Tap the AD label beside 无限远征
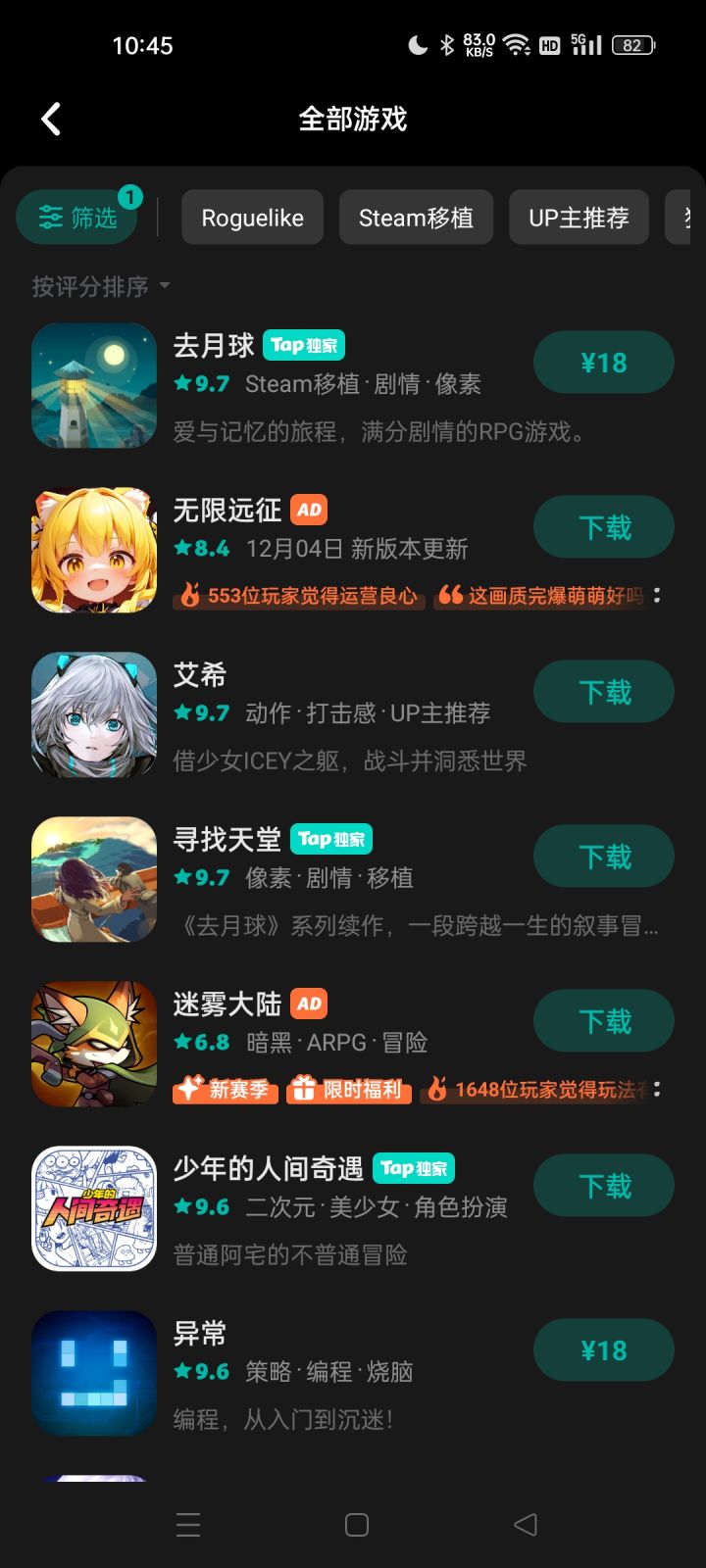706x1568 pixels. click(x=309, y=510)
